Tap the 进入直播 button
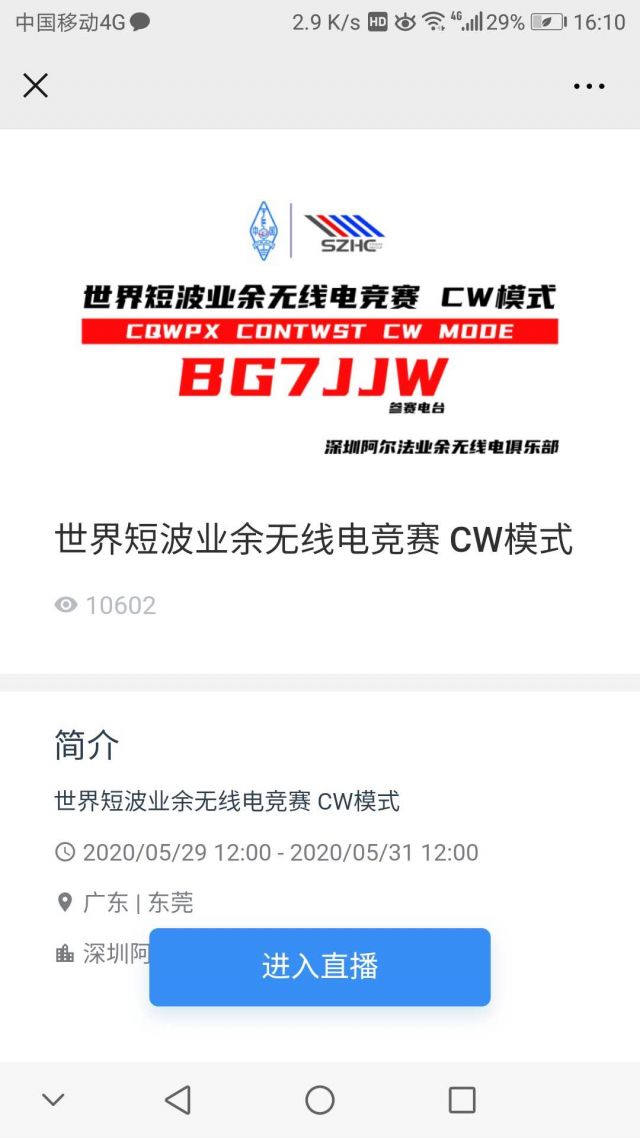This screenshot has height=1138, width=640. coord(320,966)
